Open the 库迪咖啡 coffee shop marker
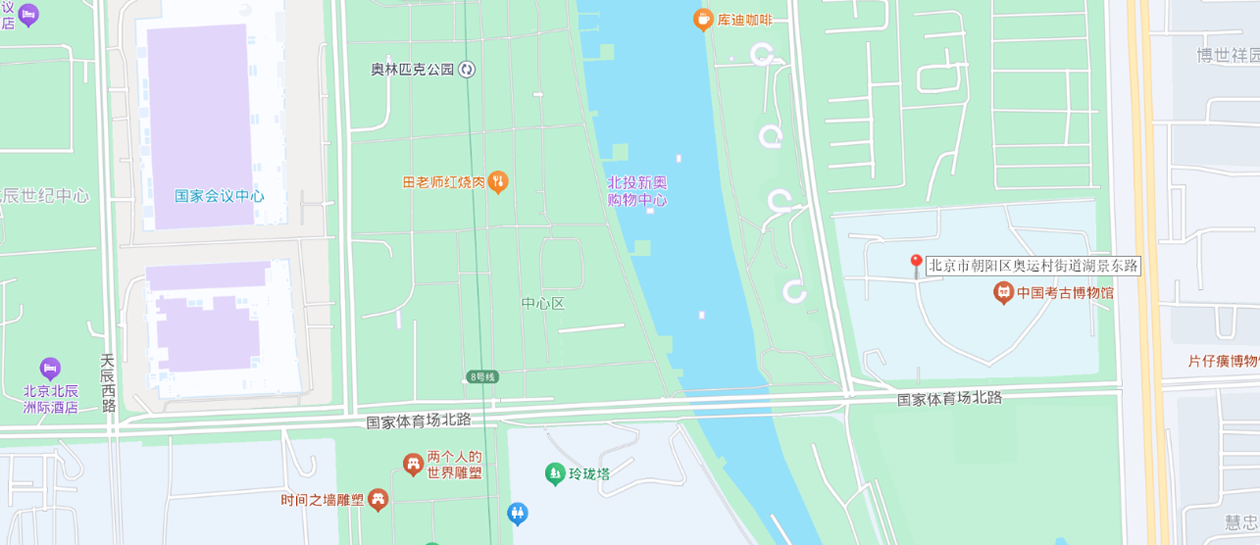The height and width of the screenshot is (545, 1260). point(703,19)
